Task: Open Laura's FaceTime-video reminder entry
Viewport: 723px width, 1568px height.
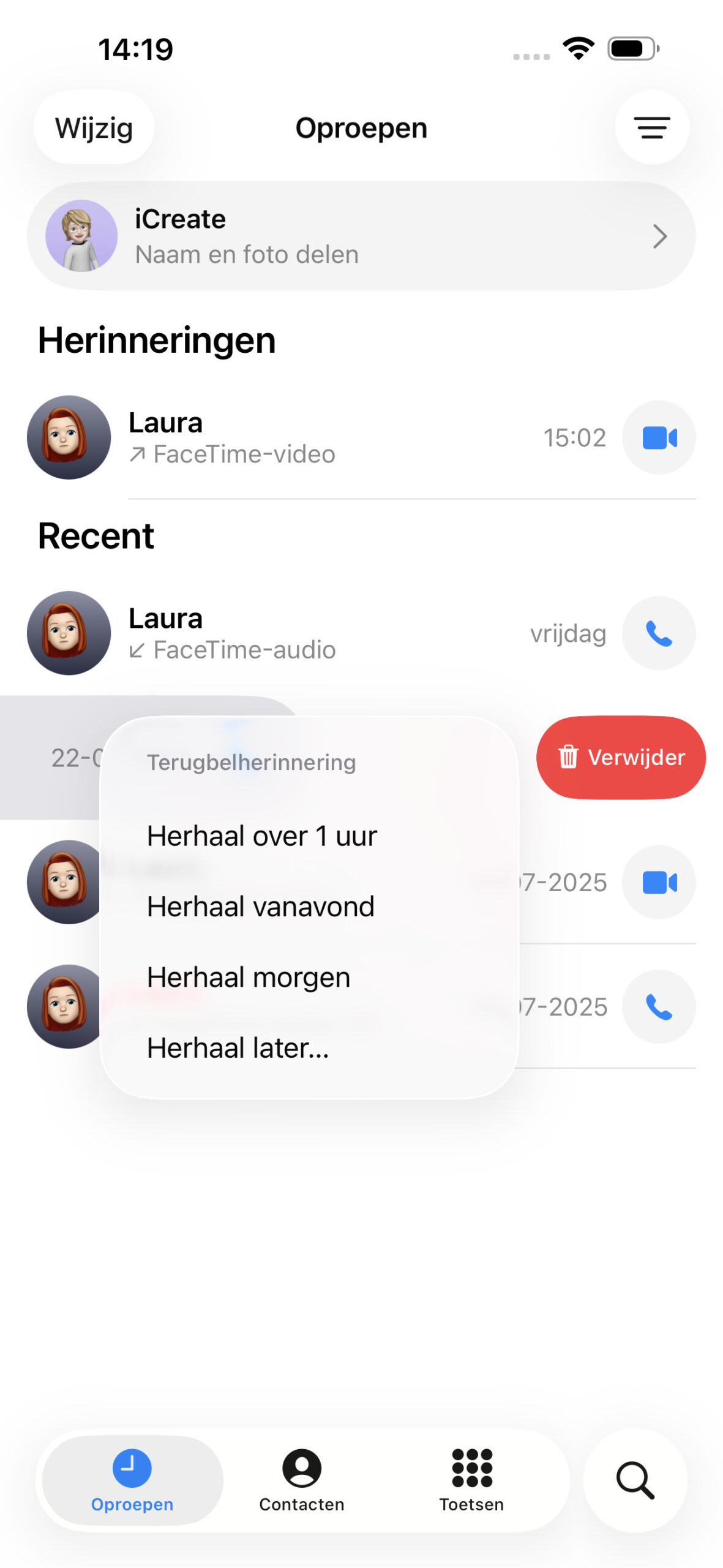Action: click(x=306, y=438)
